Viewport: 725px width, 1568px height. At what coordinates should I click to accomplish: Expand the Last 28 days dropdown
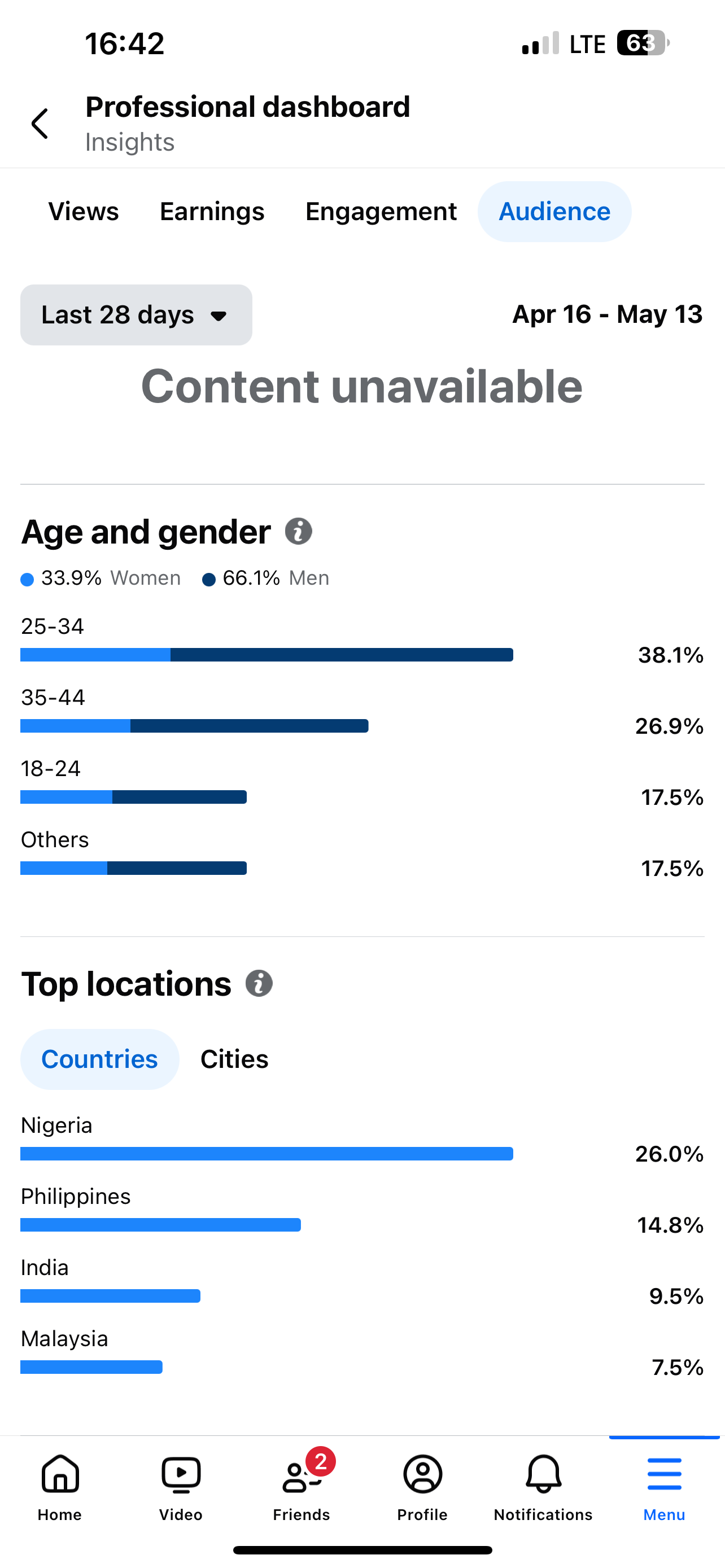click(x=136, y=315)
